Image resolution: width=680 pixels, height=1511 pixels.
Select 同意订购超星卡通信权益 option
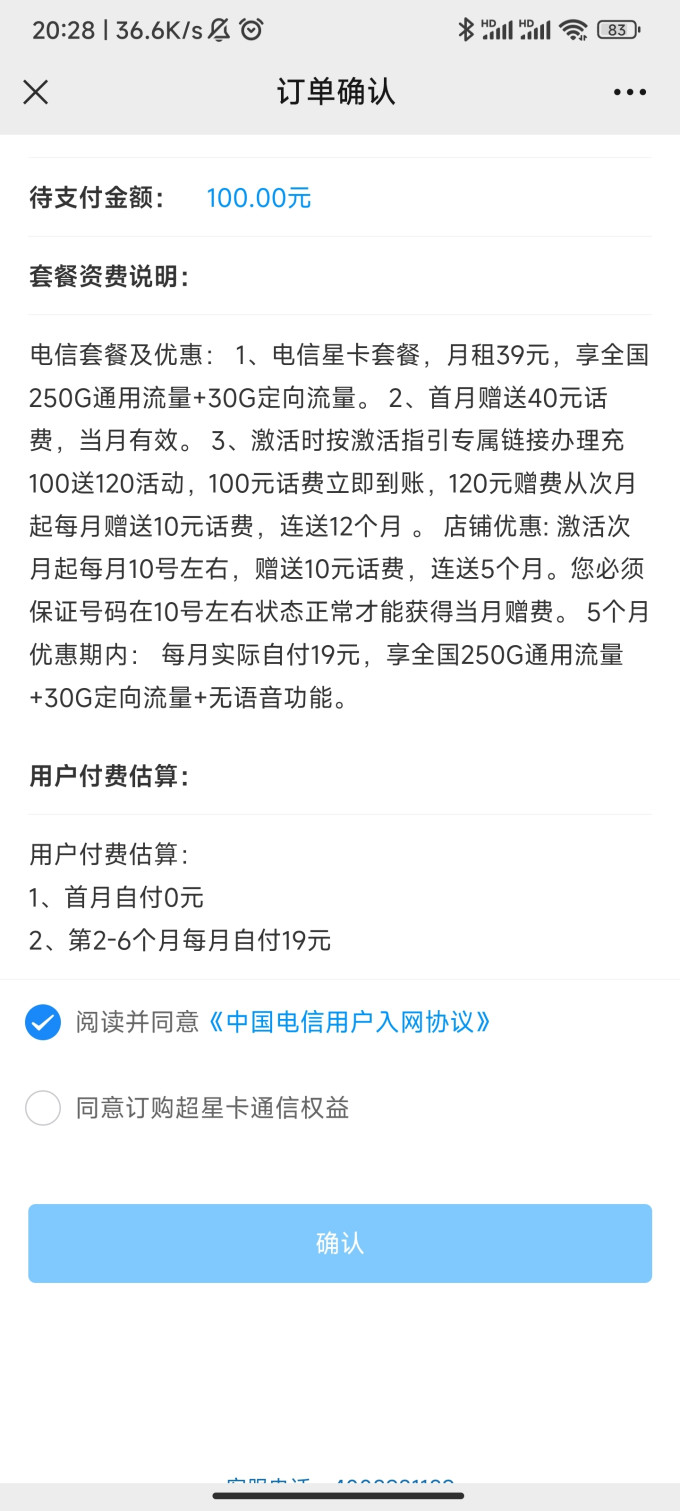click(43, 1108)
